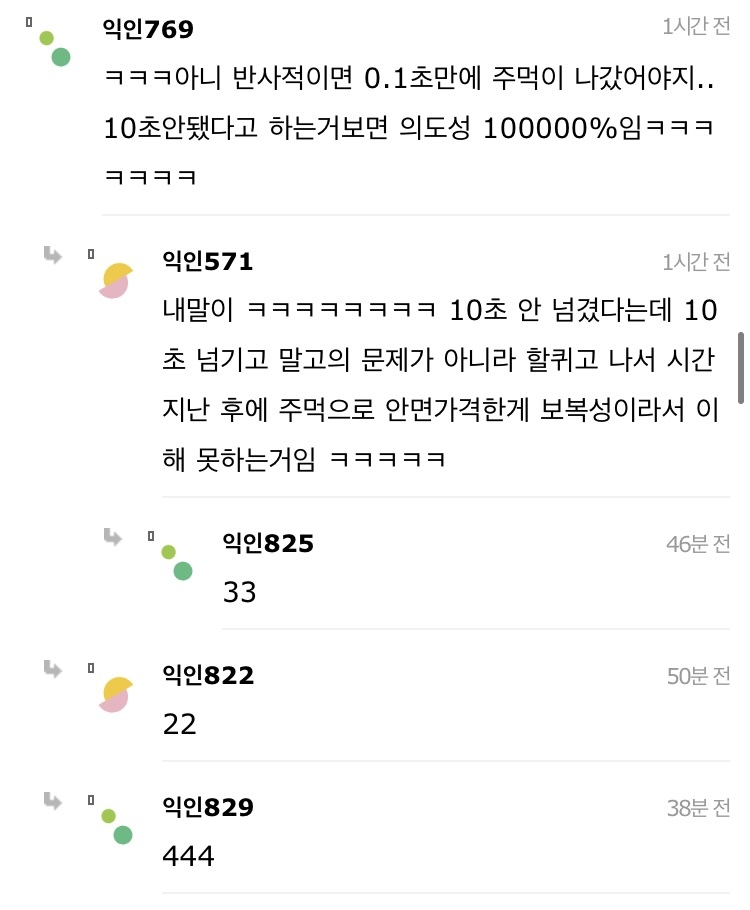Open 익인769's profile avatar
Screen dimensions: 750x910
[52, 42]
